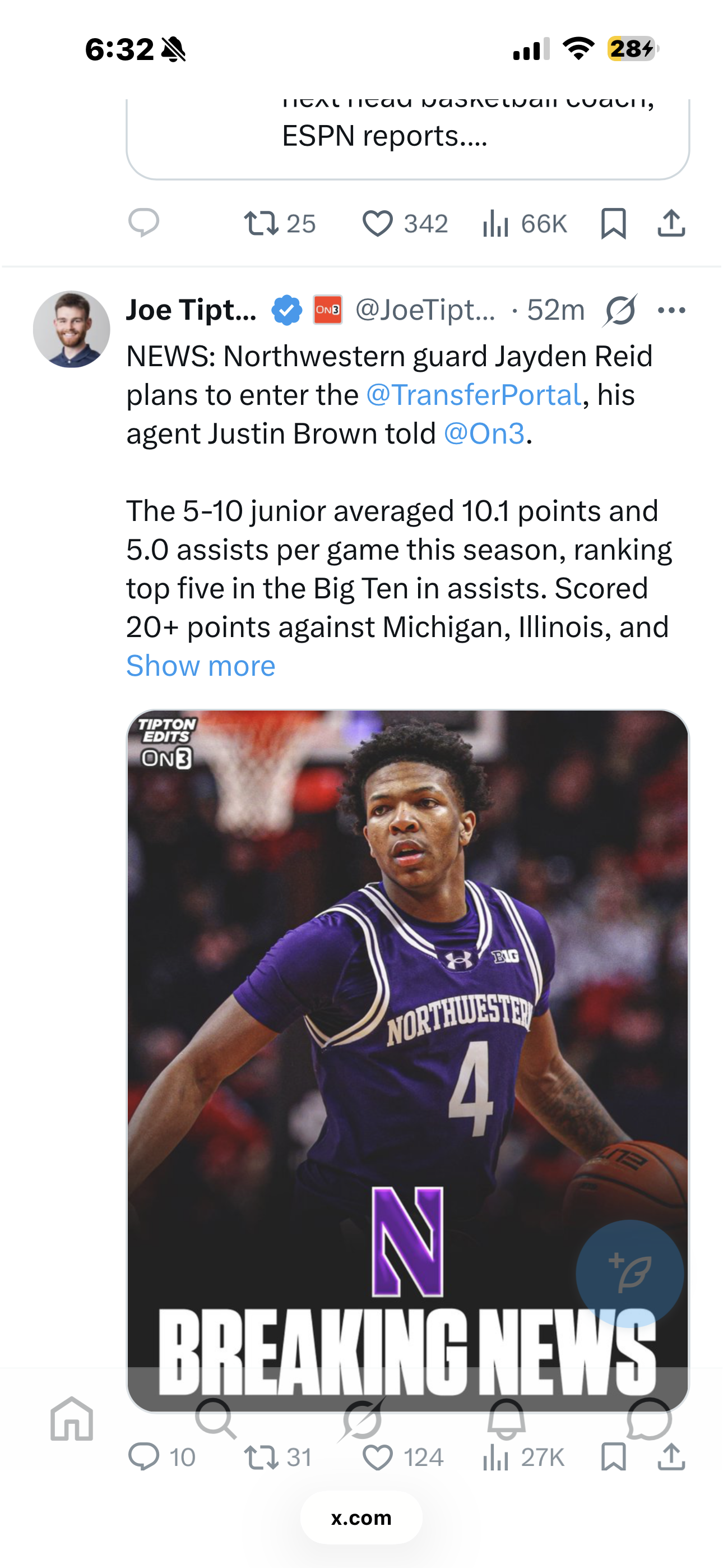Screen dimensions: 723x1568
Task: Share the ESPN reports post
Action: click(671, 223)
